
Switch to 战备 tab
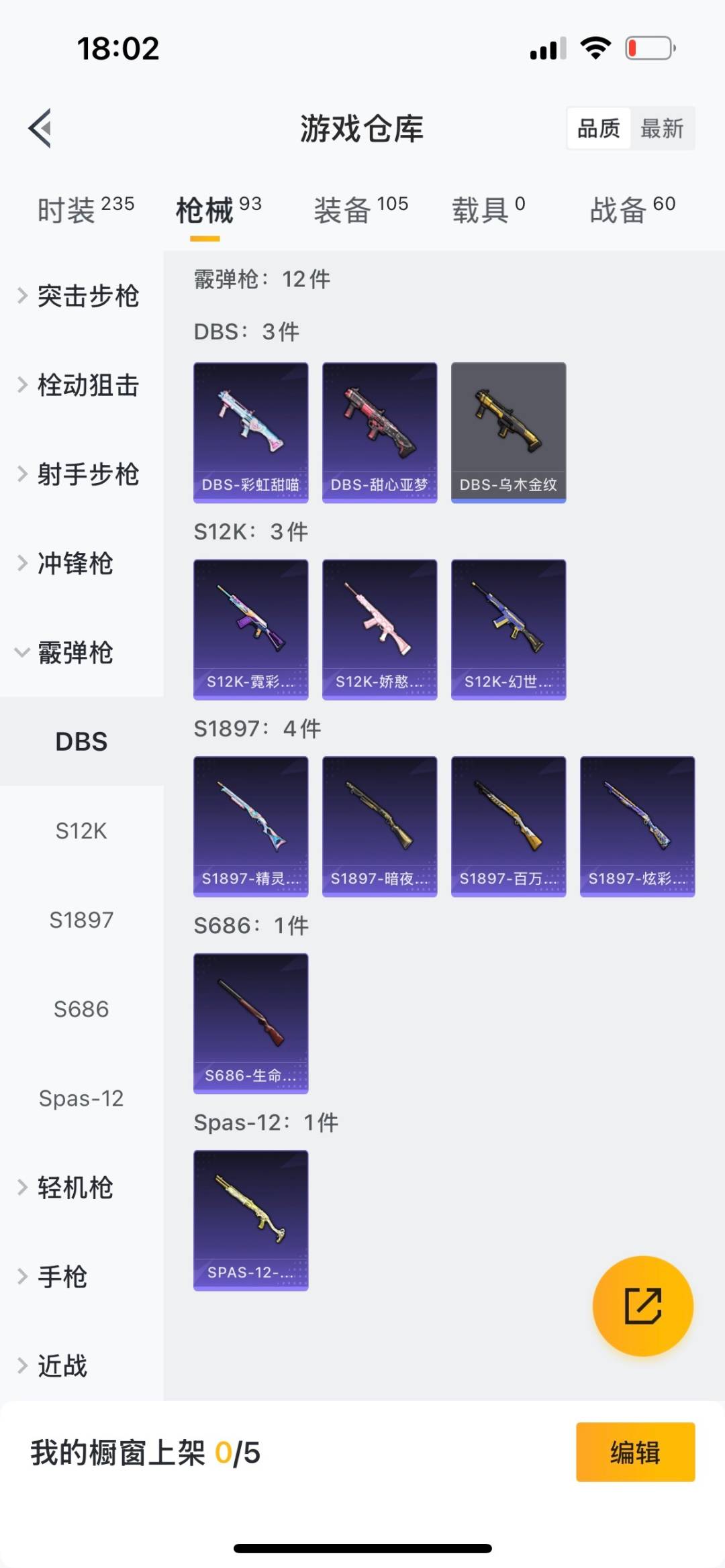click(x=632, y=210)
